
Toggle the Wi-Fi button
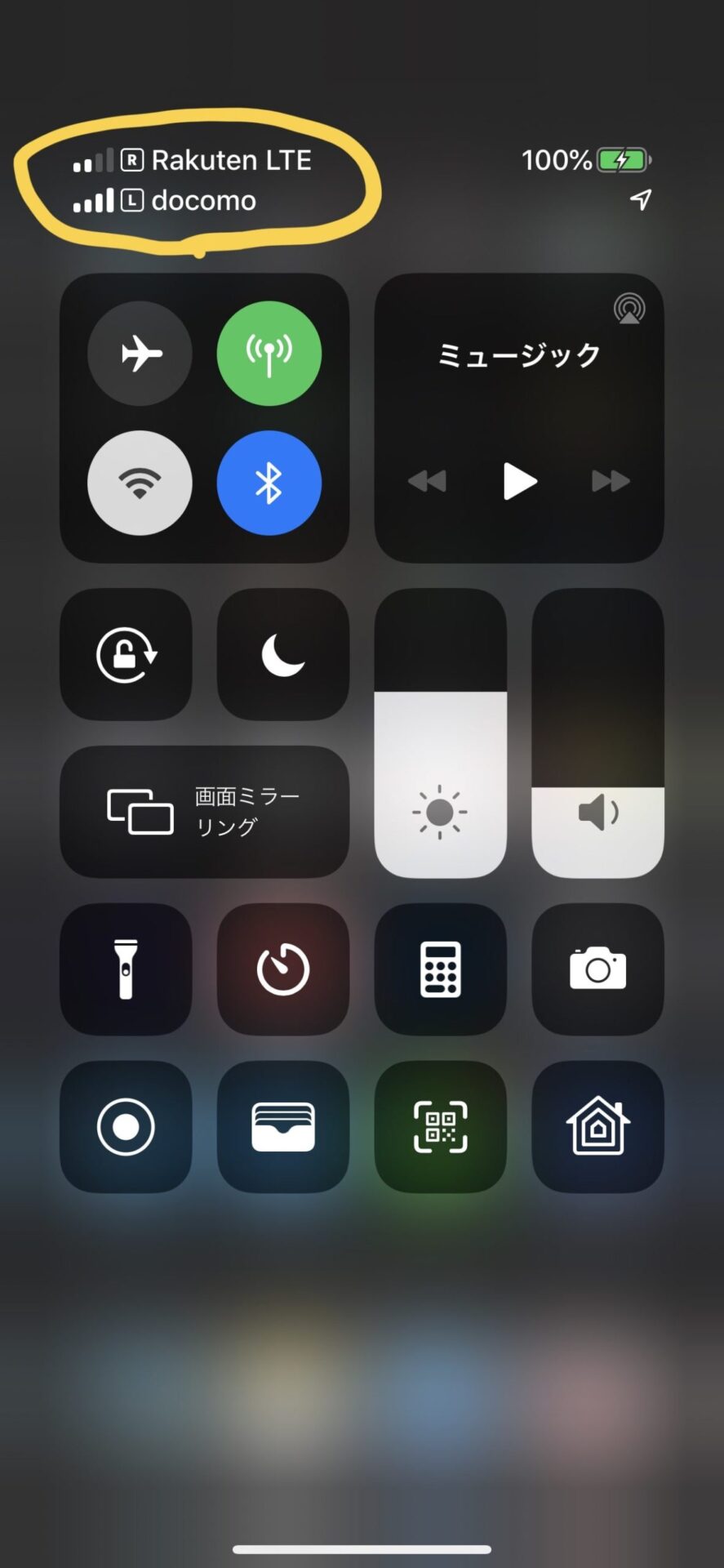point(140,483)
